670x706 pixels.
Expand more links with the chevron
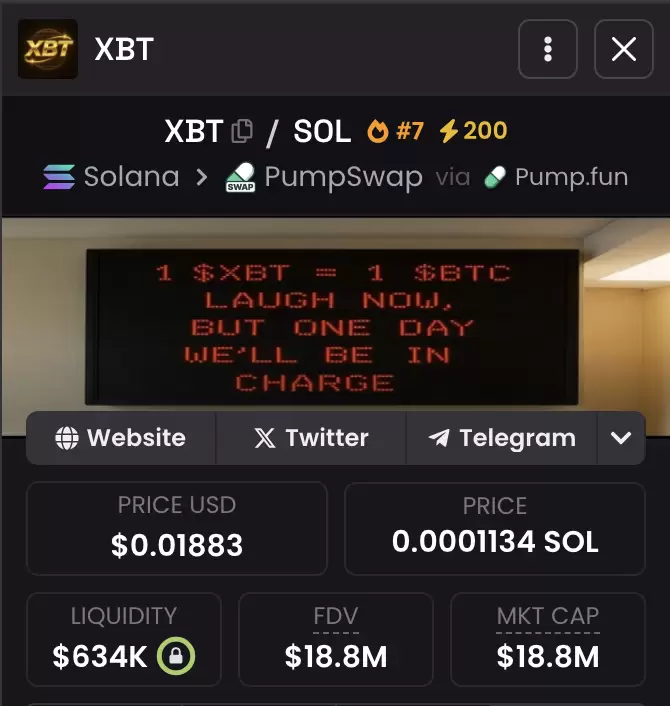click(621, 438)
